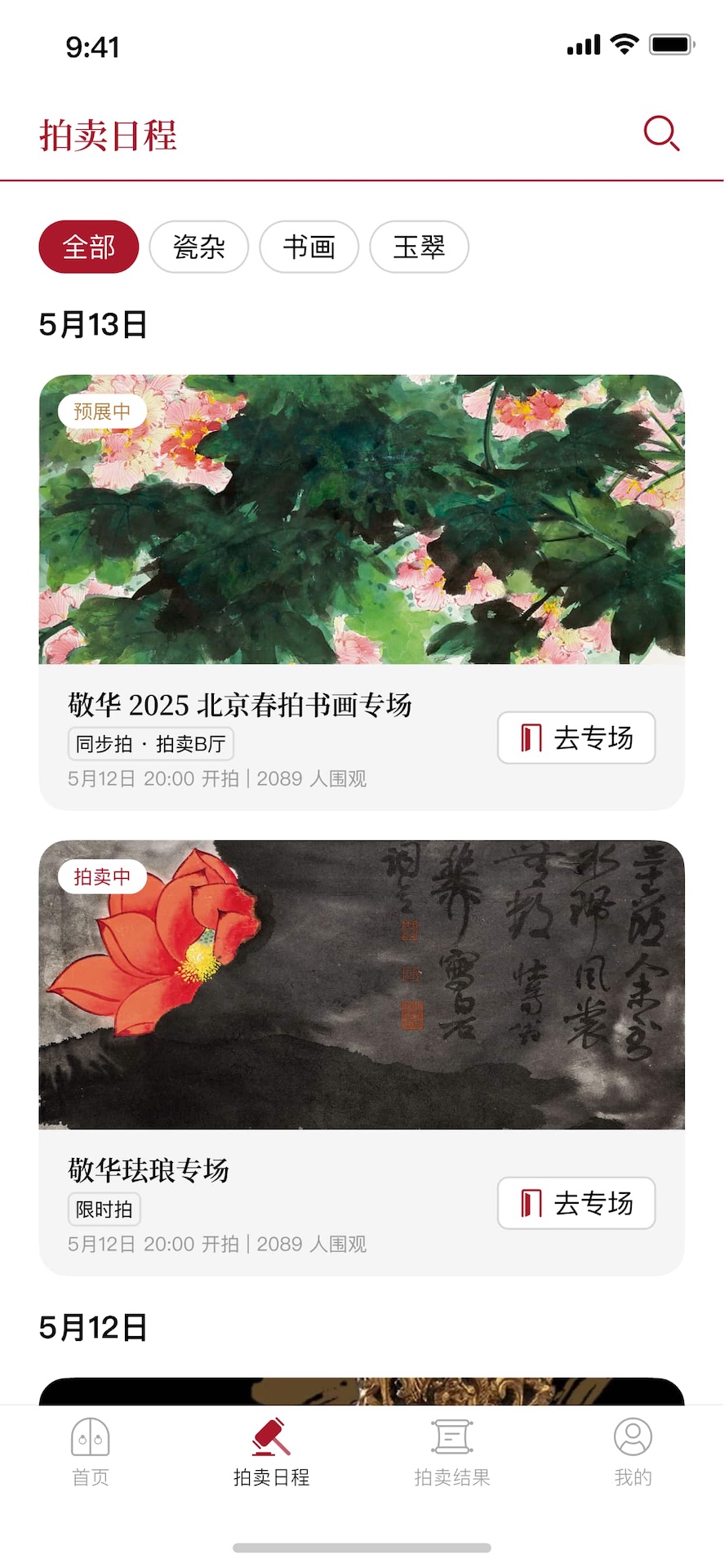The width and height of the screenshot is (724, 1568).
Task: Select the 书画 filter chip
Action: point(309,246)
